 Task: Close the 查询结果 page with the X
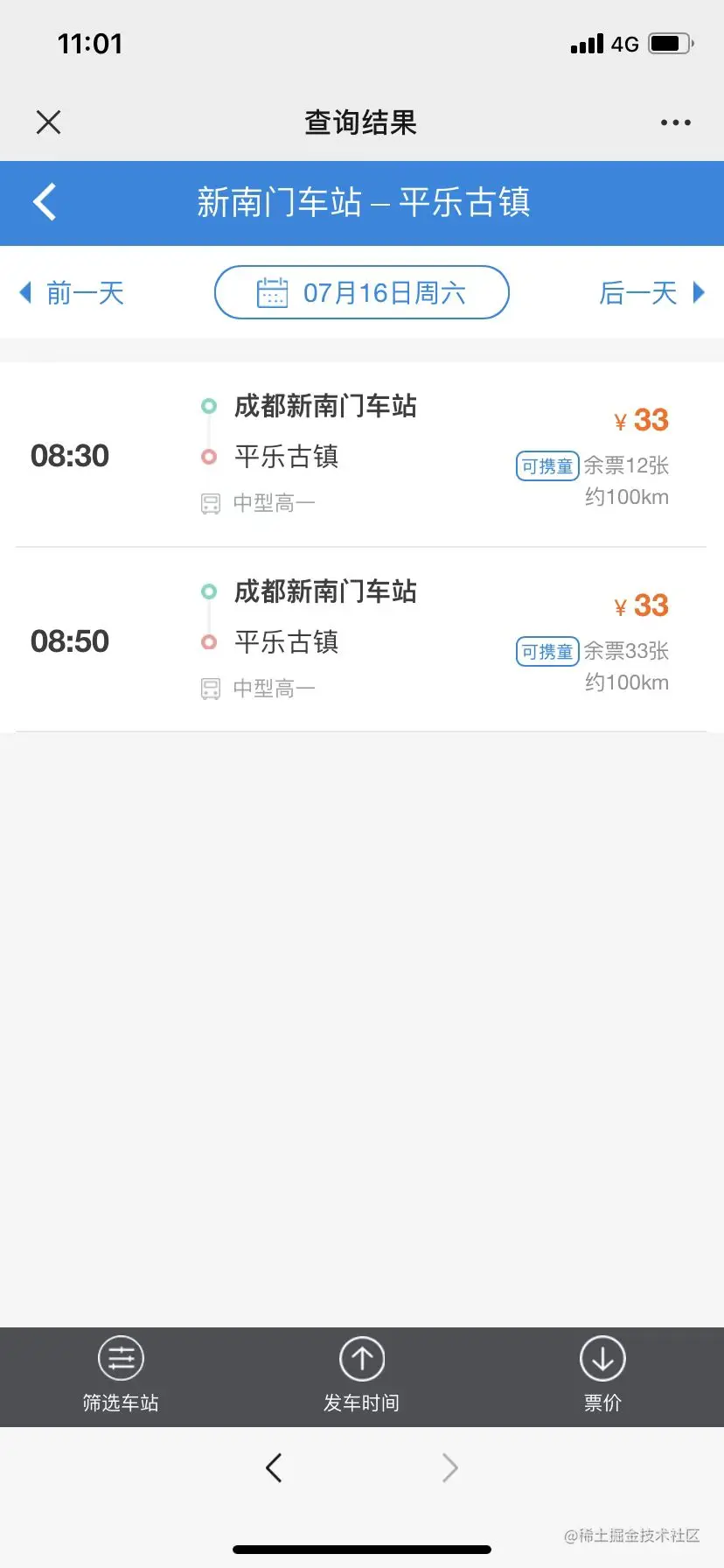coord(49,122)
